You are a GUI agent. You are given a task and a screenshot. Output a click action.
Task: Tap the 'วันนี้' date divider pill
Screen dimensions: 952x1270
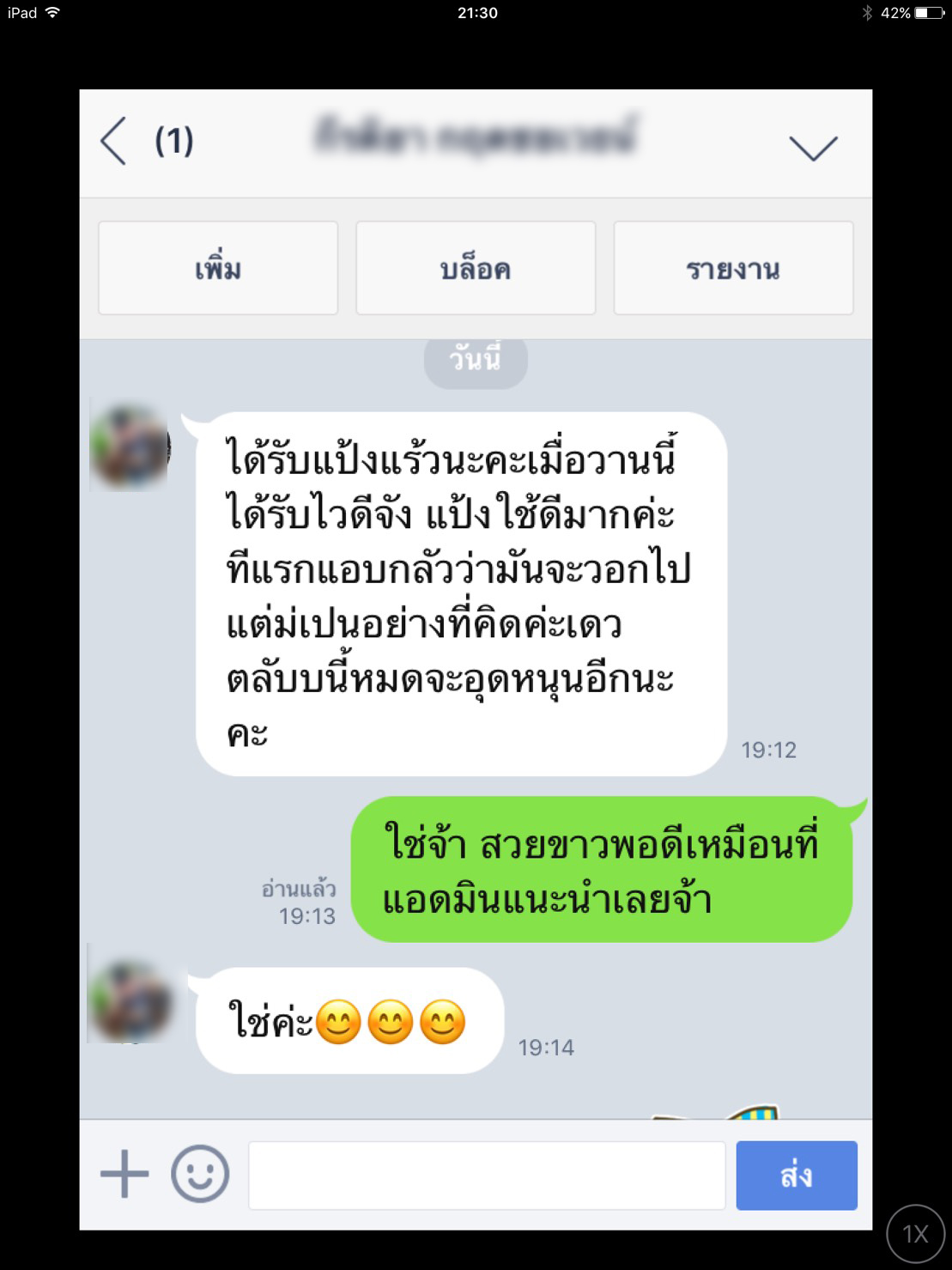[x=475, y=362]
